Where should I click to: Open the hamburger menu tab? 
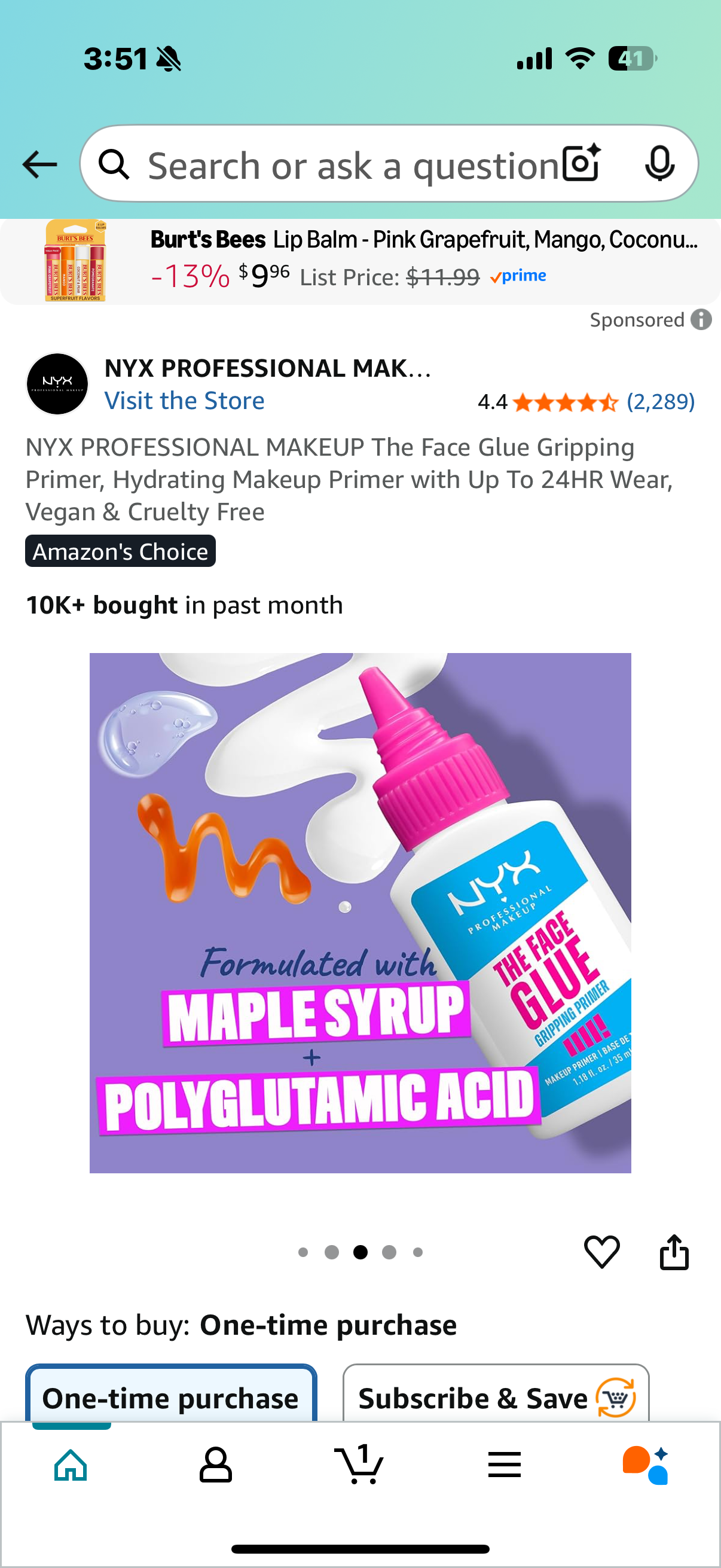tap(504, 1465)
